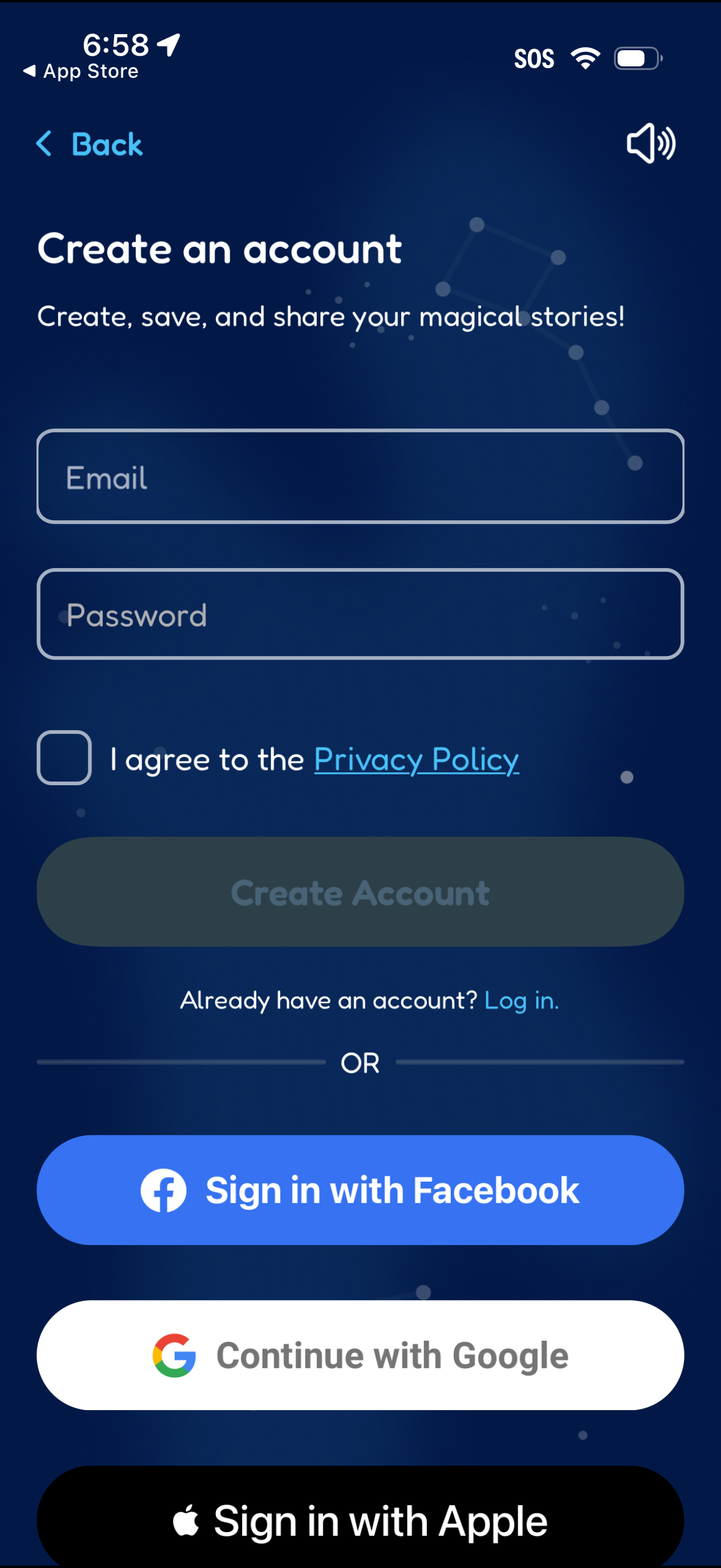This screenshot has height=1568, width=721.
Task: Navigate back using the Back label
Action: 106,144
